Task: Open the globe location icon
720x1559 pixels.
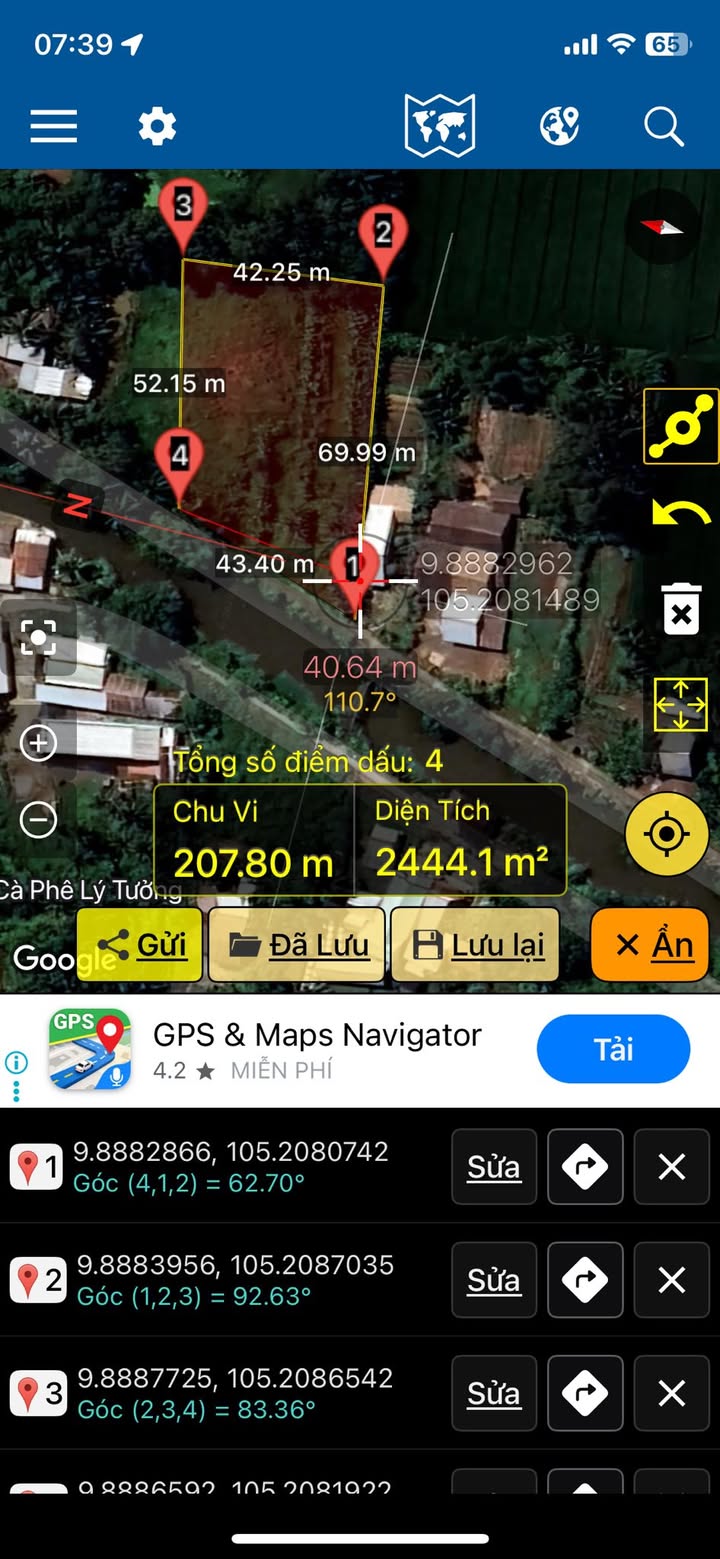Action: coord(560,127)
